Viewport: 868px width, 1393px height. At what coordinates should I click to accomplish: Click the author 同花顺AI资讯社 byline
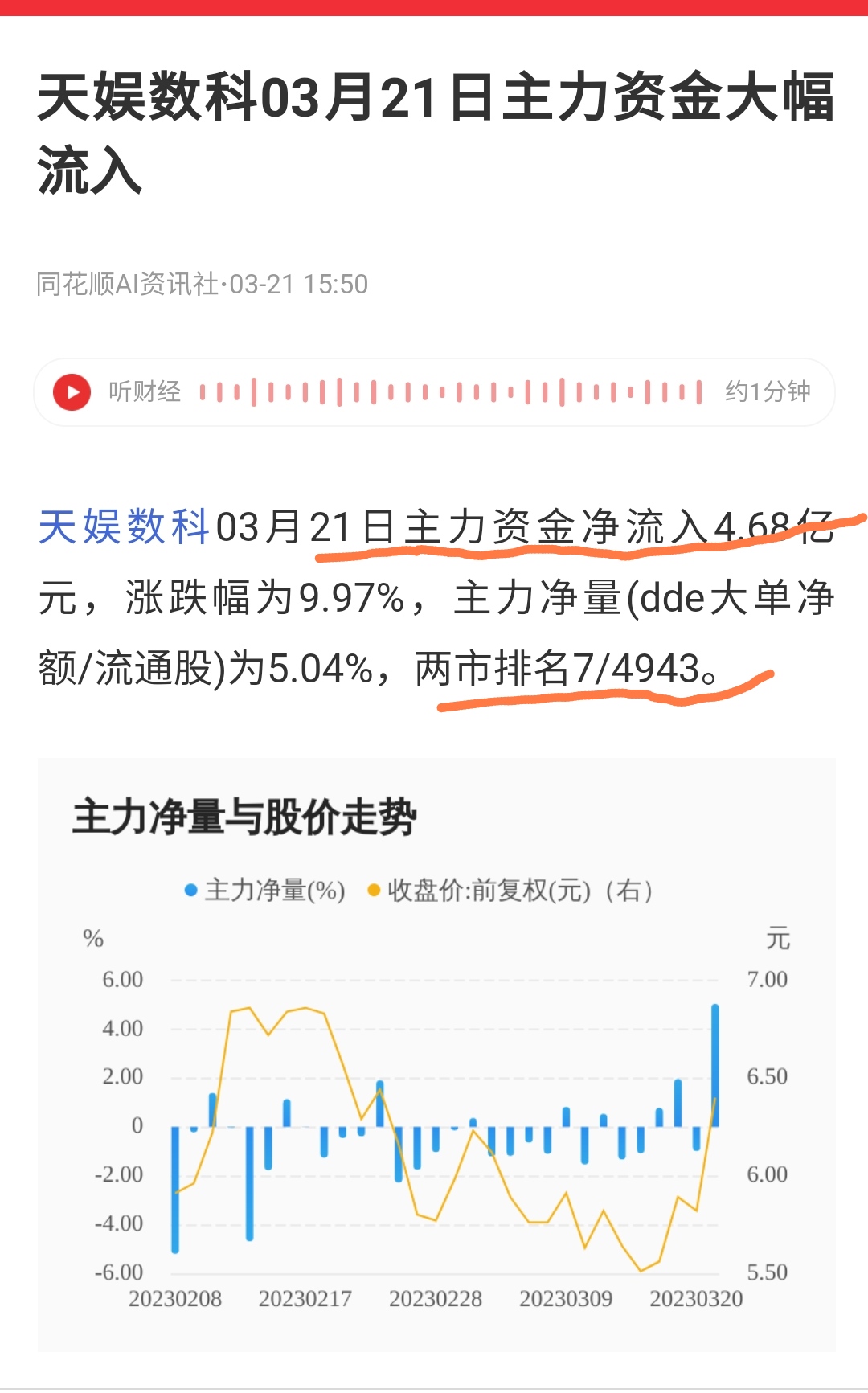(x=129, y=285)
